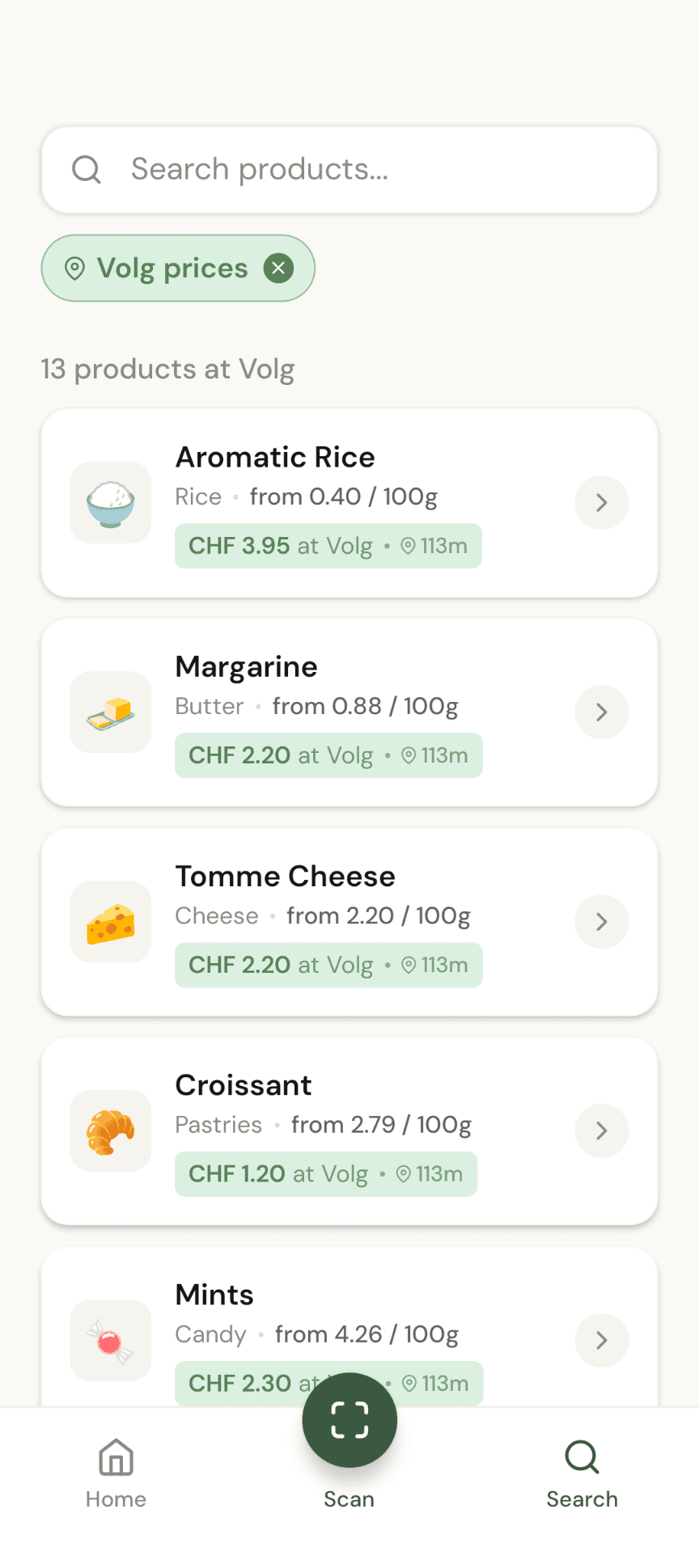This screenshot has height=1568, width=699.
Task: Remove the Volg prices filter chip
Action: [x=278, y=268]
